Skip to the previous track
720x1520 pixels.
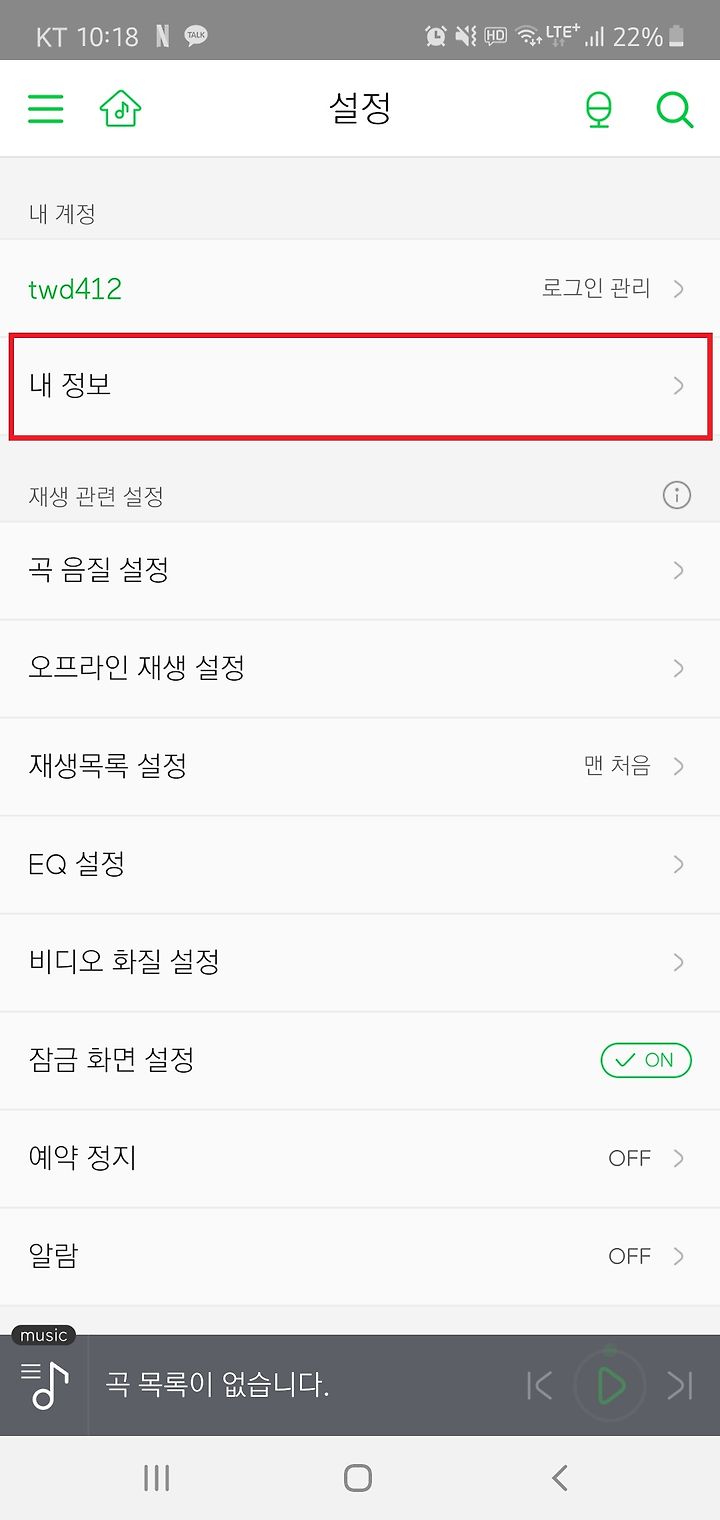[540, 1385]
